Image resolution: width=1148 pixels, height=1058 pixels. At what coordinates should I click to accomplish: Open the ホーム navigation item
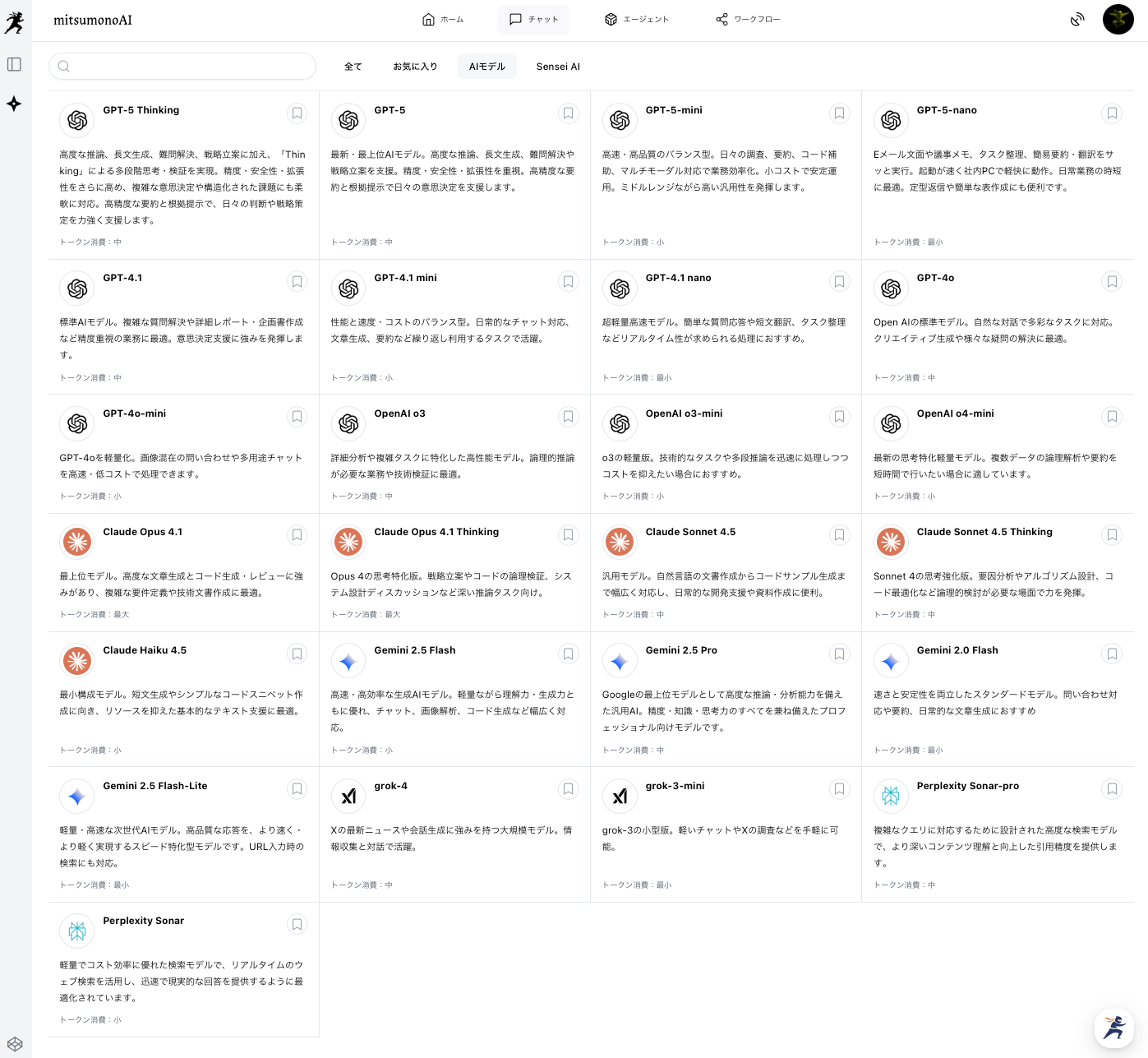coord(442,19)
